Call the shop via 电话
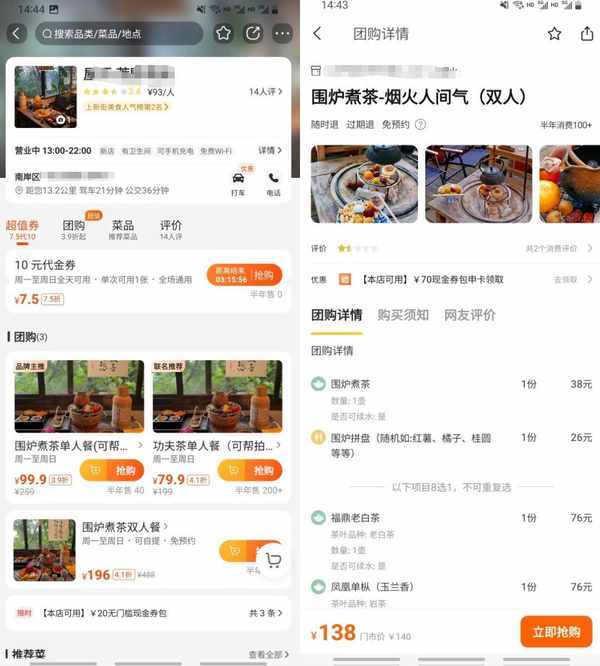Viewport: 600px width, 666px height. tap(273, 184)
